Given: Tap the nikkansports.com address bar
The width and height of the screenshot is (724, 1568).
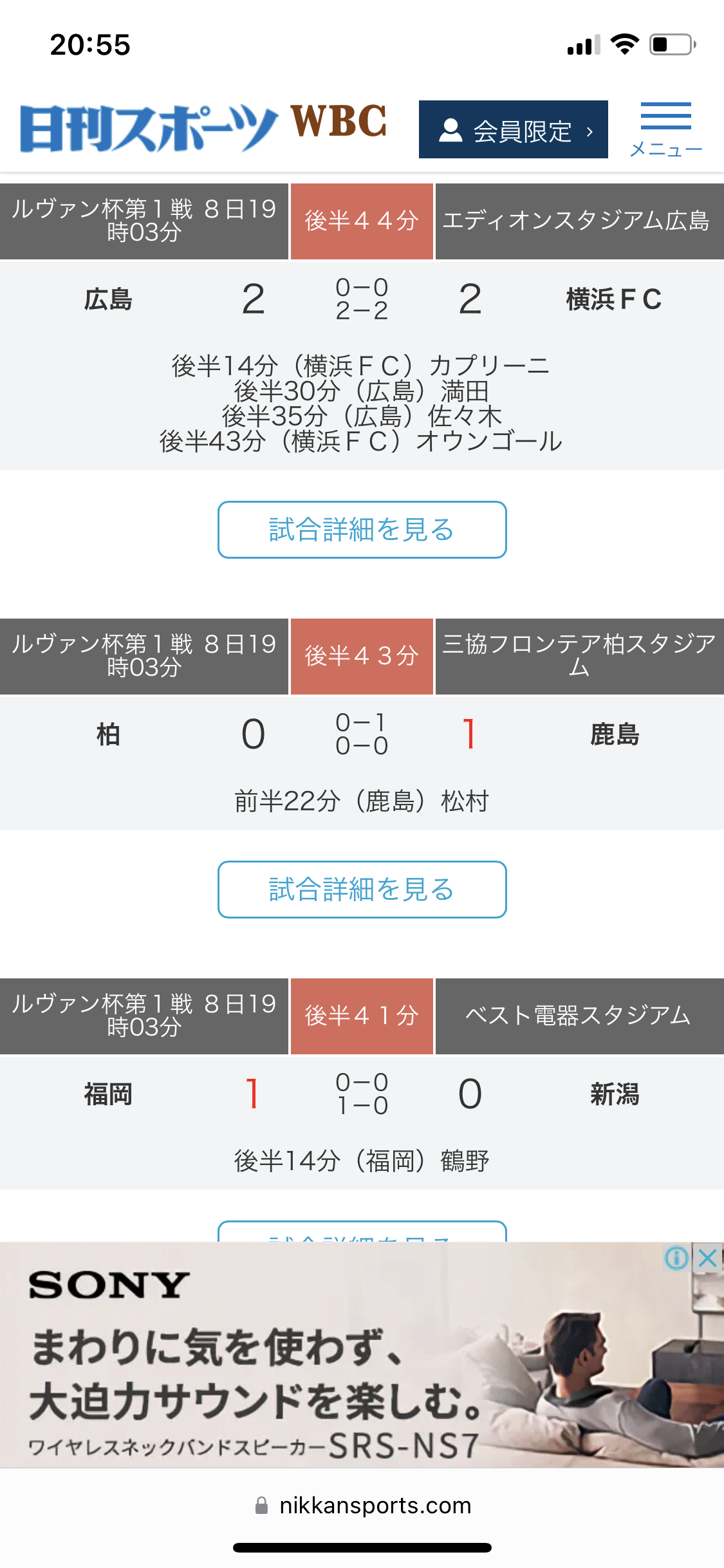Looking at the screenshot, I should click(362, 1506).
